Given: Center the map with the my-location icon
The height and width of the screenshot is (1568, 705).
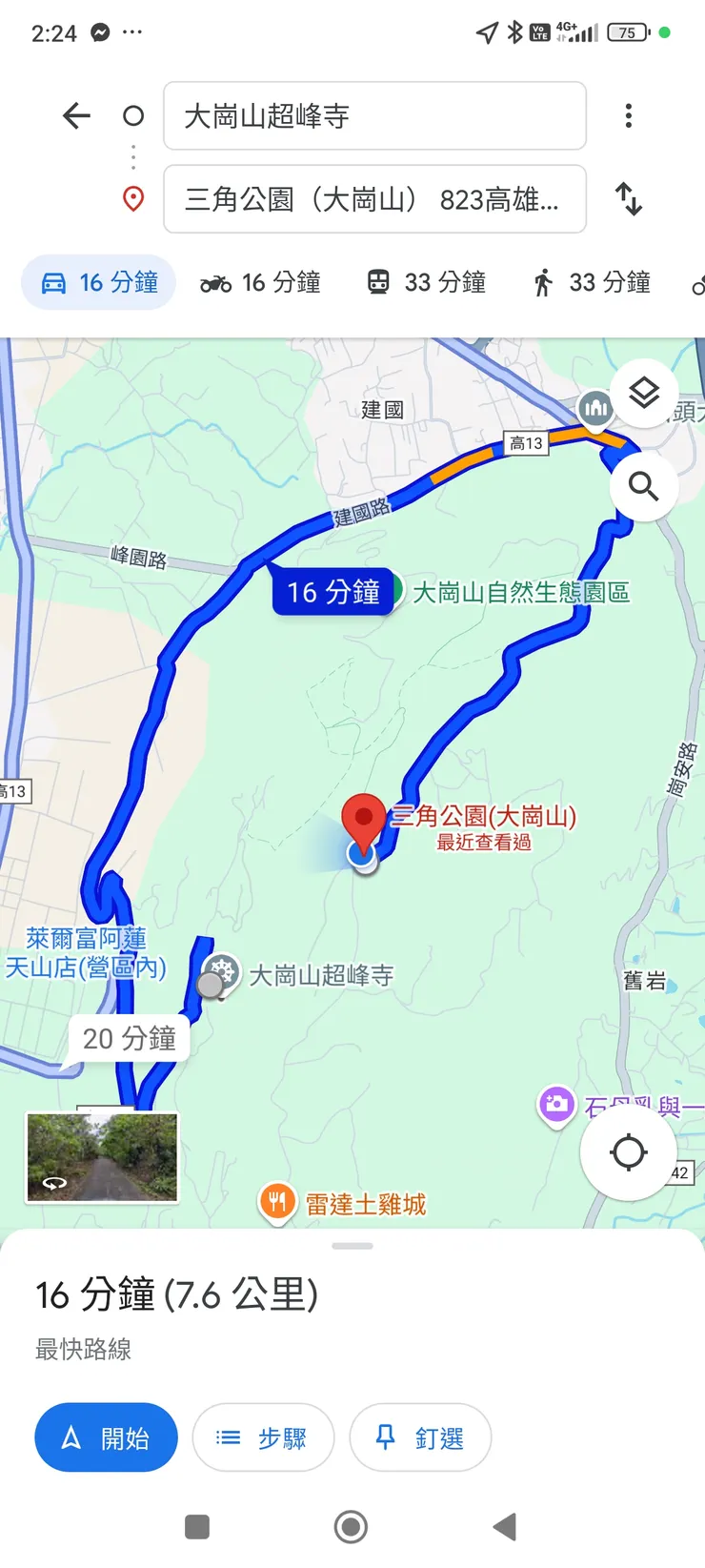Looking at the screenshot, I should click(x=628, y=1152).
